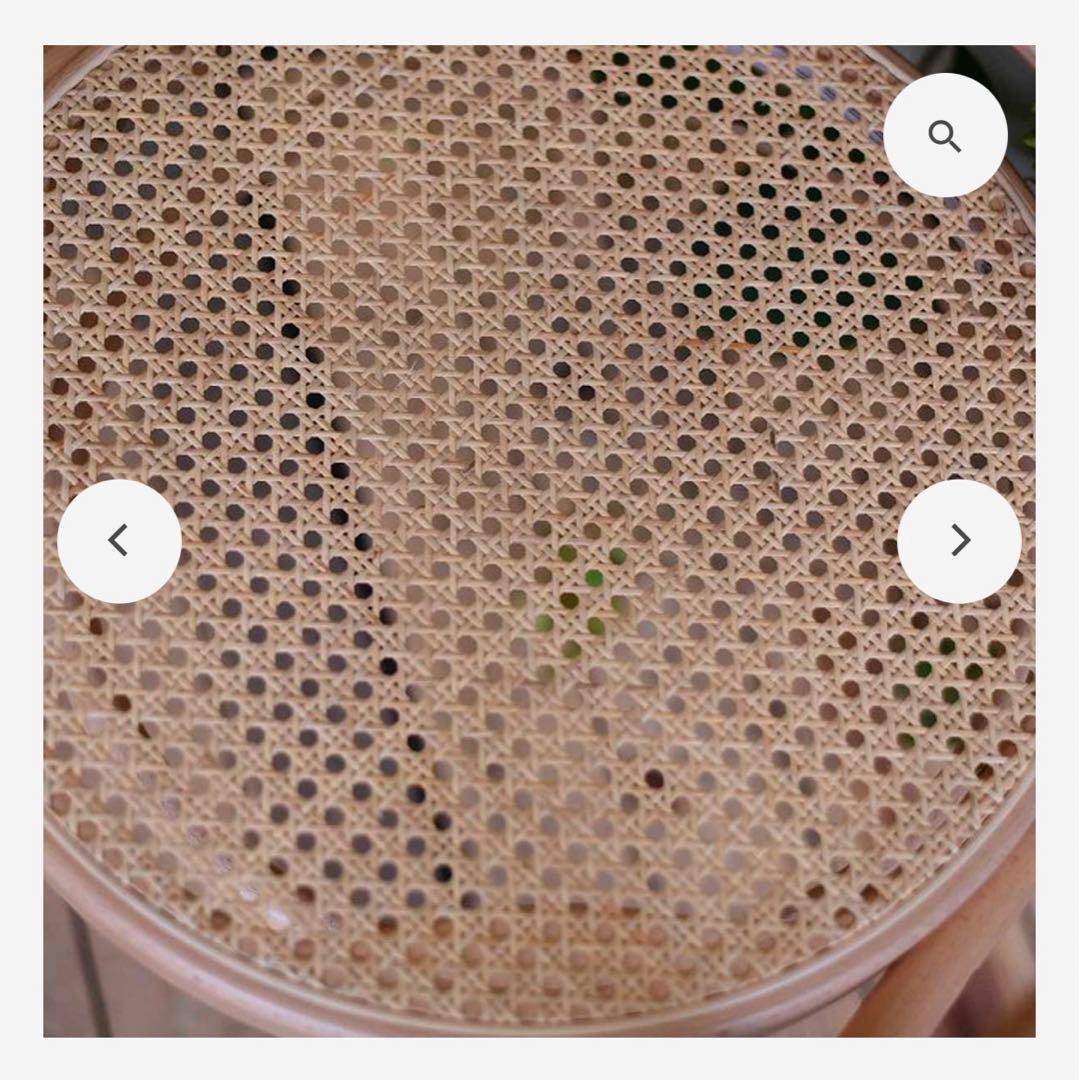Screen dimensions: 1080x1080
Task: Show the next product image
Action: tap(959, 541)
